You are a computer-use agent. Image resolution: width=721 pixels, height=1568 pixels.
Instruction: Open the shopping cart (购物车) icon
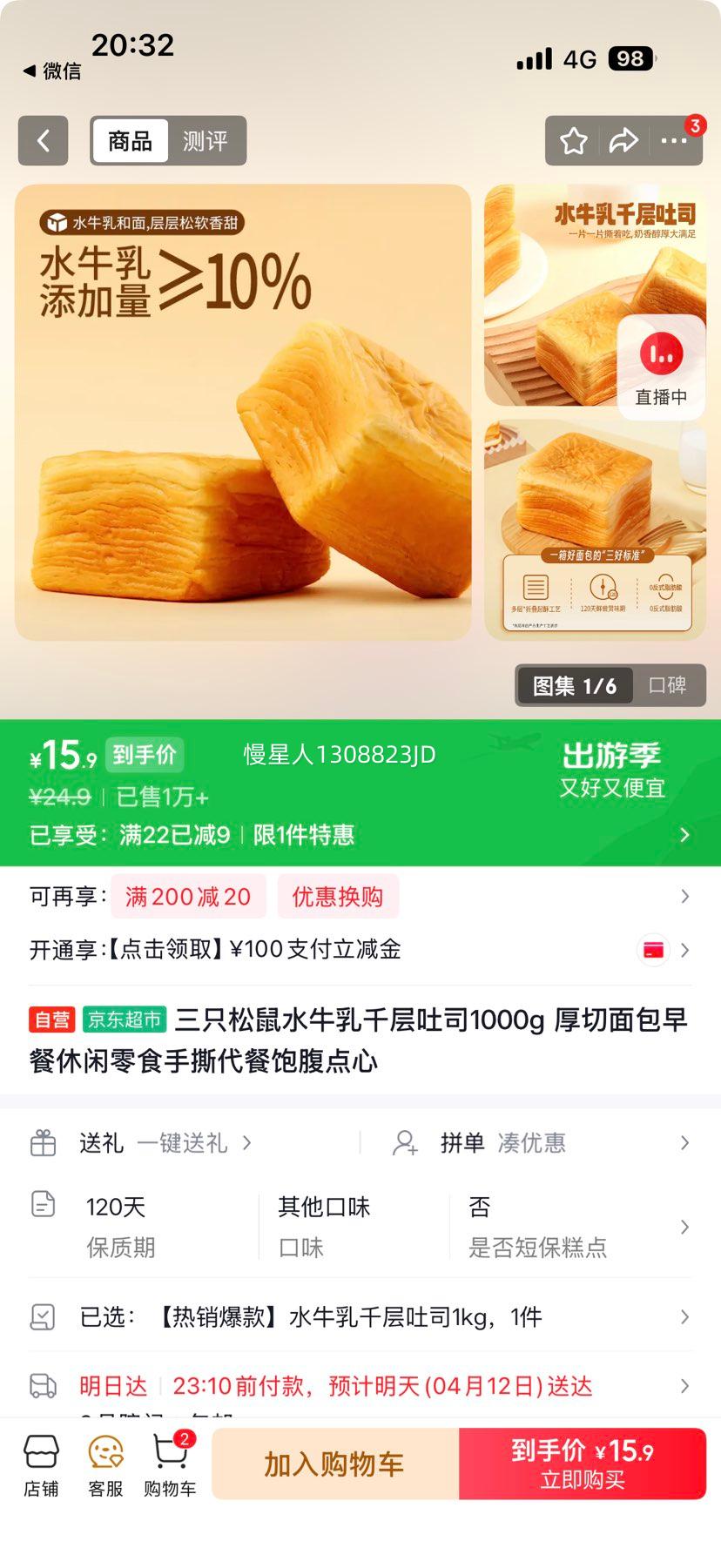(x=169, y=1463)
